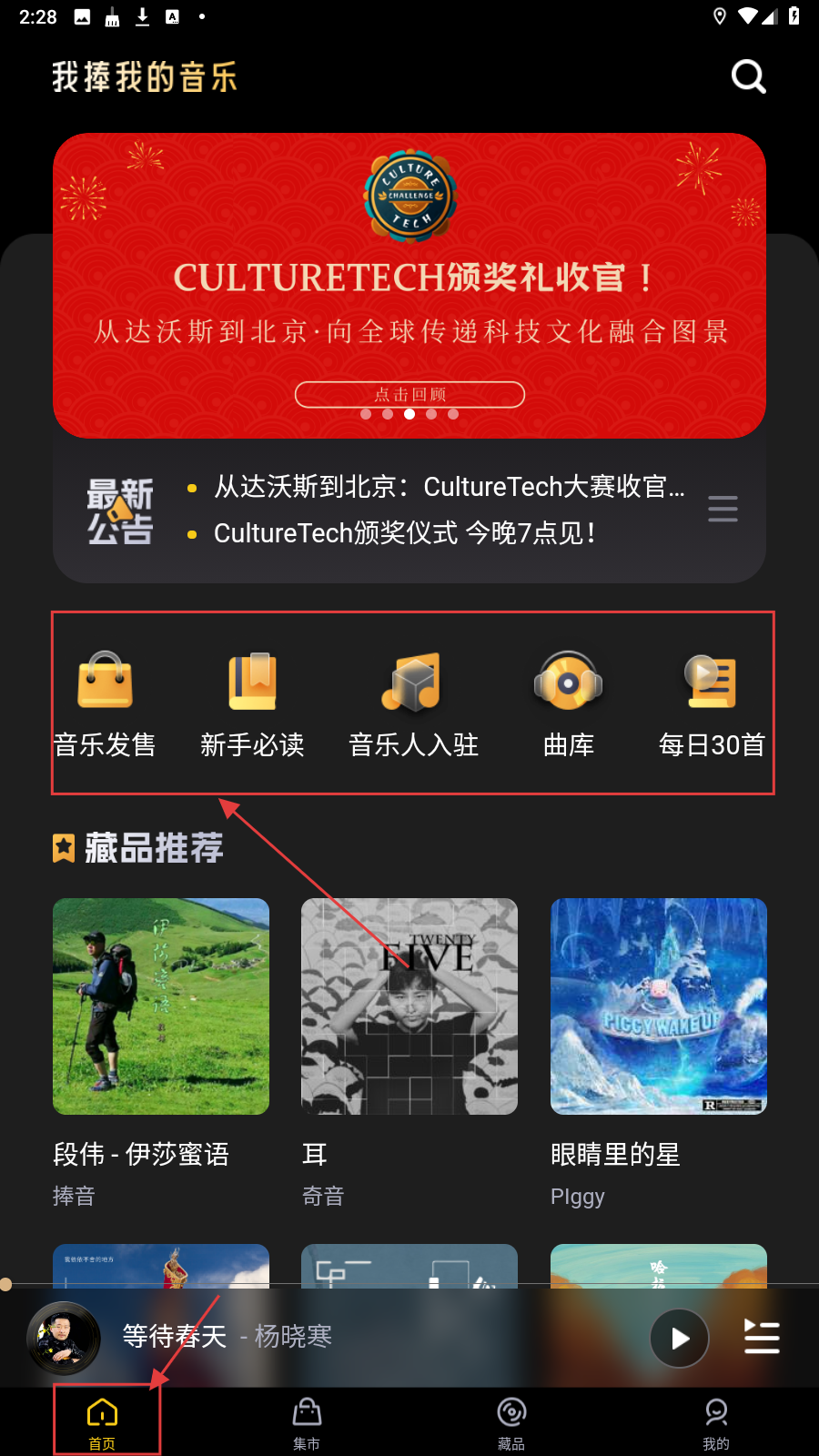Open the now playing album avatar

point(64,1338)
